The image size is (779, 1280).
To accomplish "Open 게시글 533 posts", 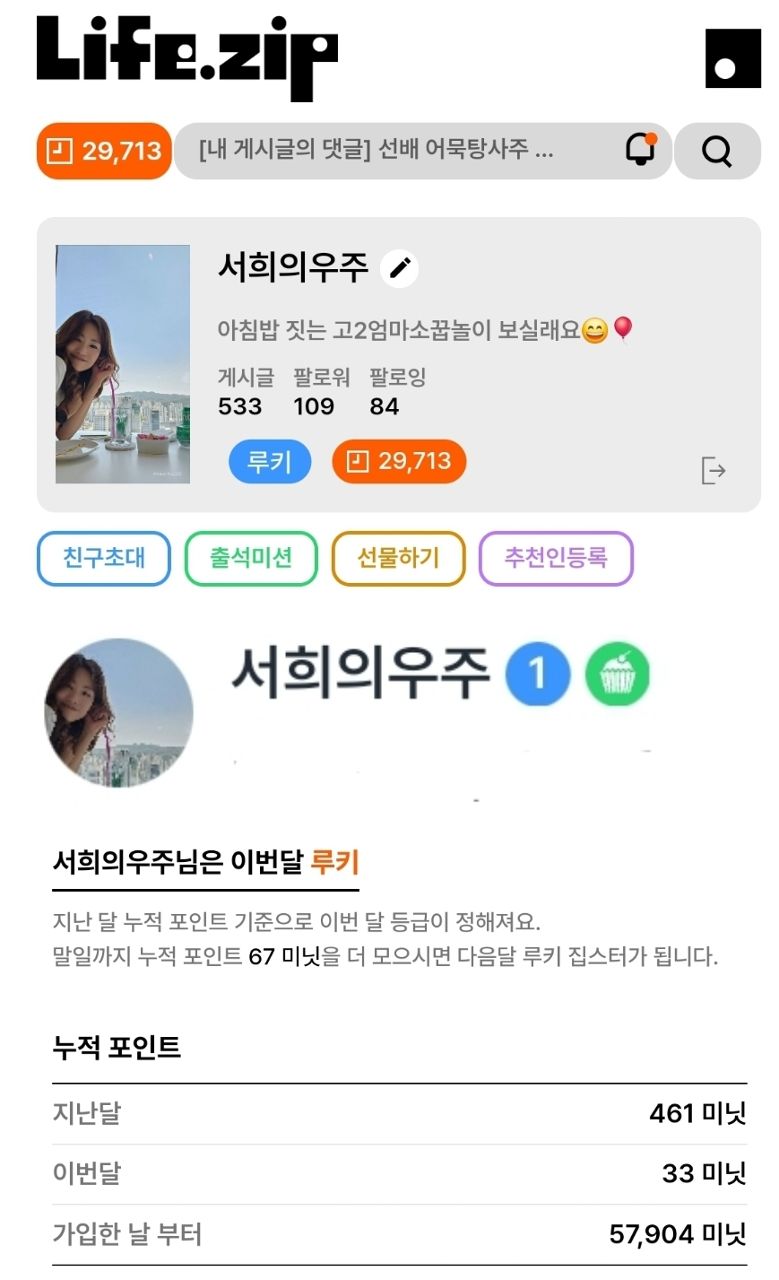I will point(245,392).
